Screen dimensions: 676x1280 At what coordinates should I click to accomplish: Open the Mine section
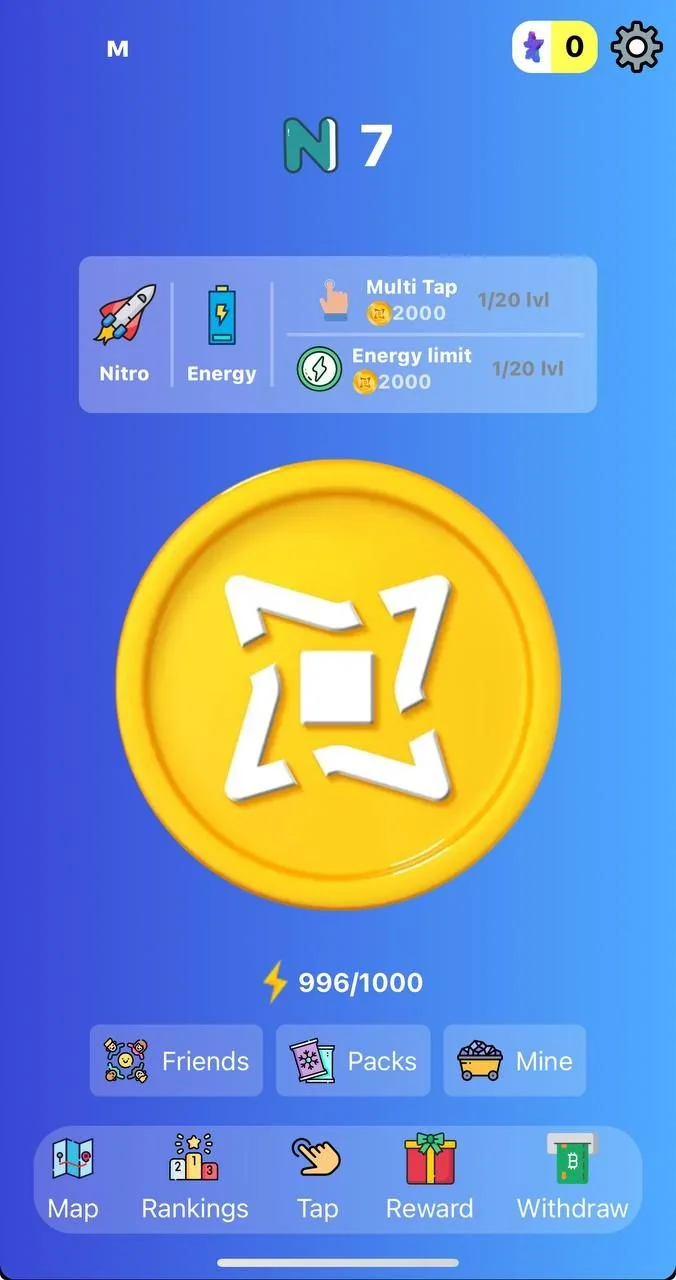click(515, 1060)
